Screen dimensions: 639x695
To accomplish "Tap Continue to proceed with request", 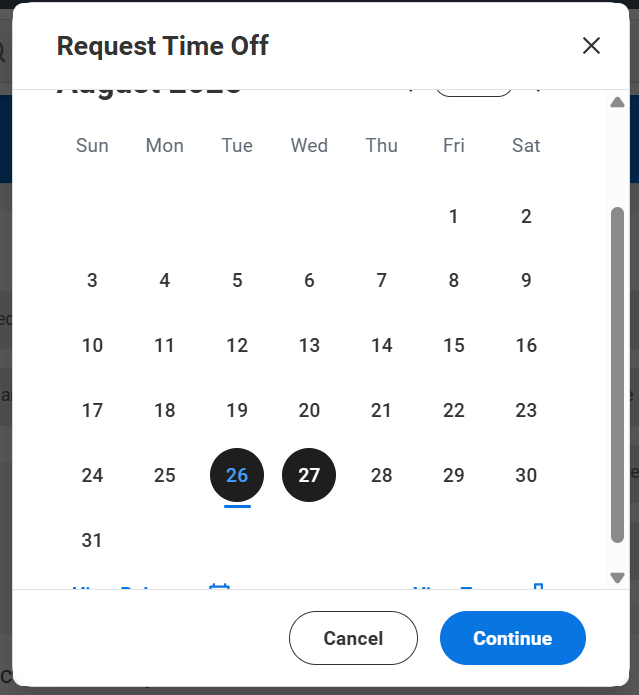I will click(x=512, y=638).
